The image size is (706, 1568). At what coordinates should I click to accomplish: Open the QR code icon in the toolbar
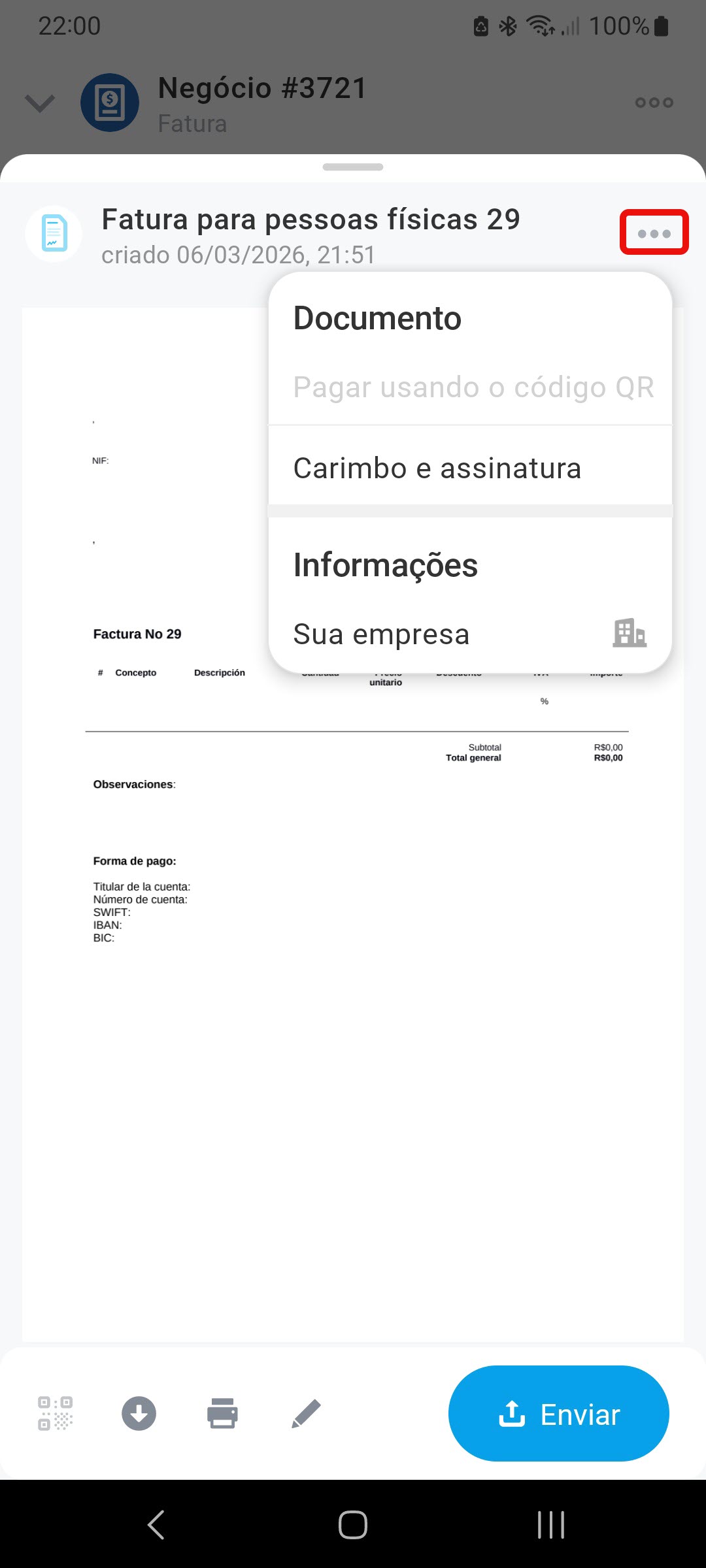tap(55, 1414)
